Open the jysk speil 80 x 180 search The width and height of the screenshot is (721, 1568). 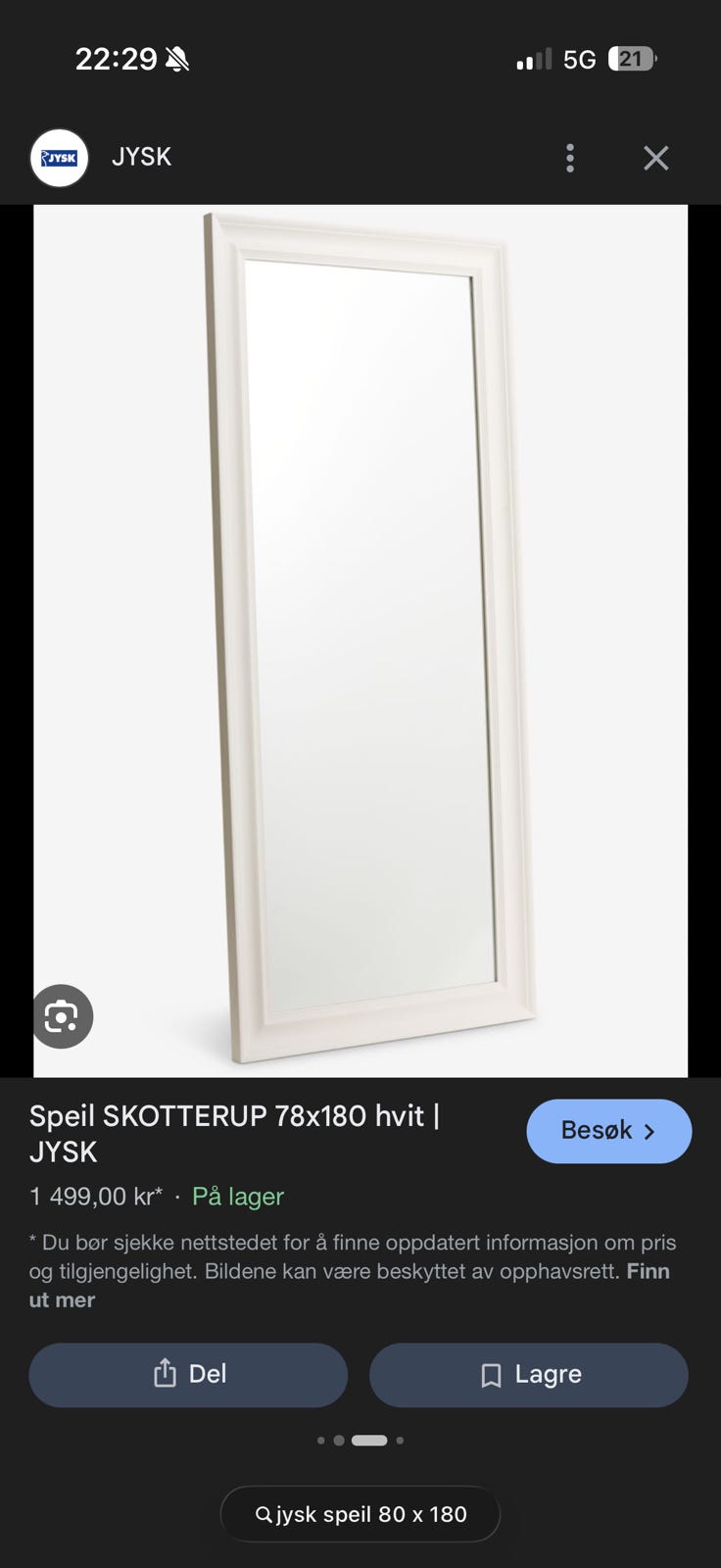point(360,1514)
